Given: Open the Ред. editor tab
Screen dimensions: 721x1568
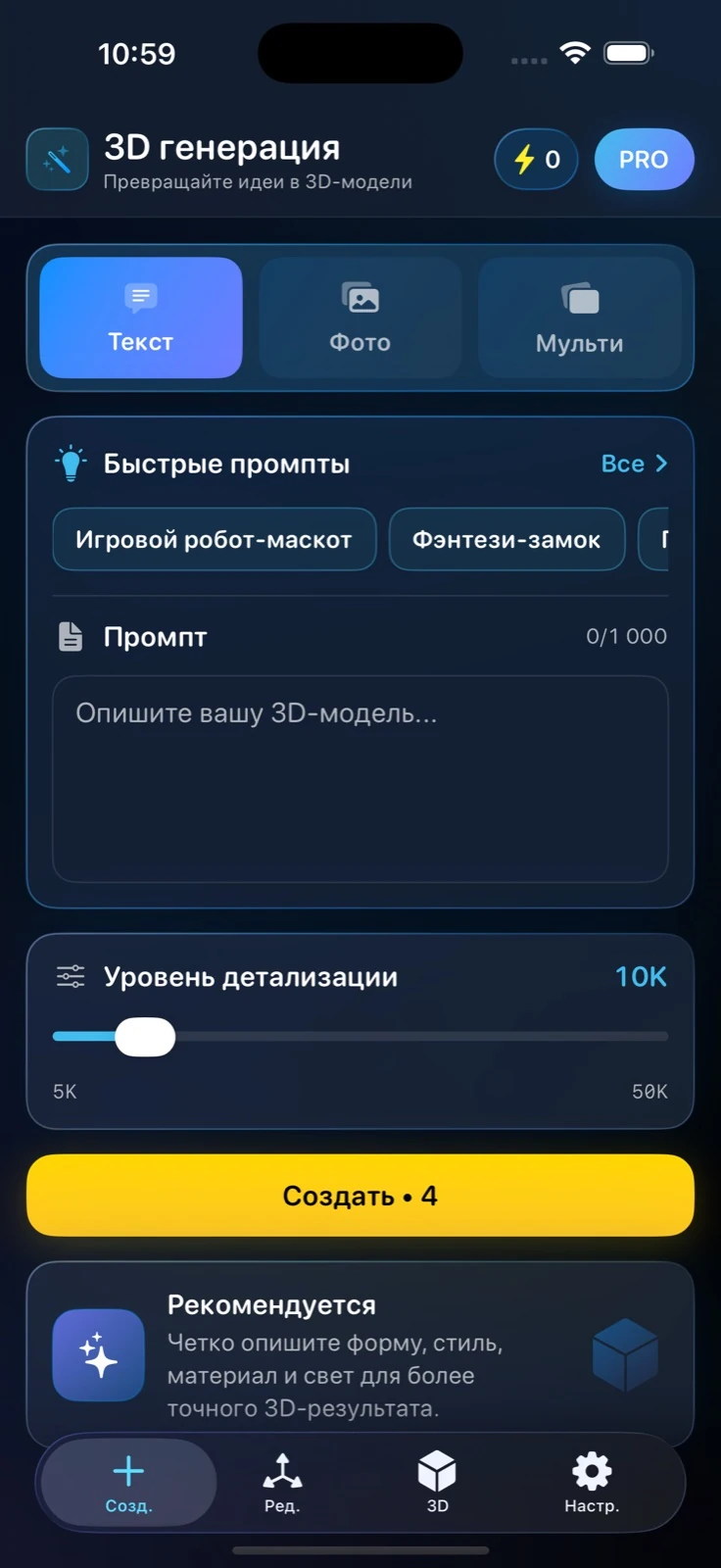Looking at the screenshot, I should [282, 1483].
